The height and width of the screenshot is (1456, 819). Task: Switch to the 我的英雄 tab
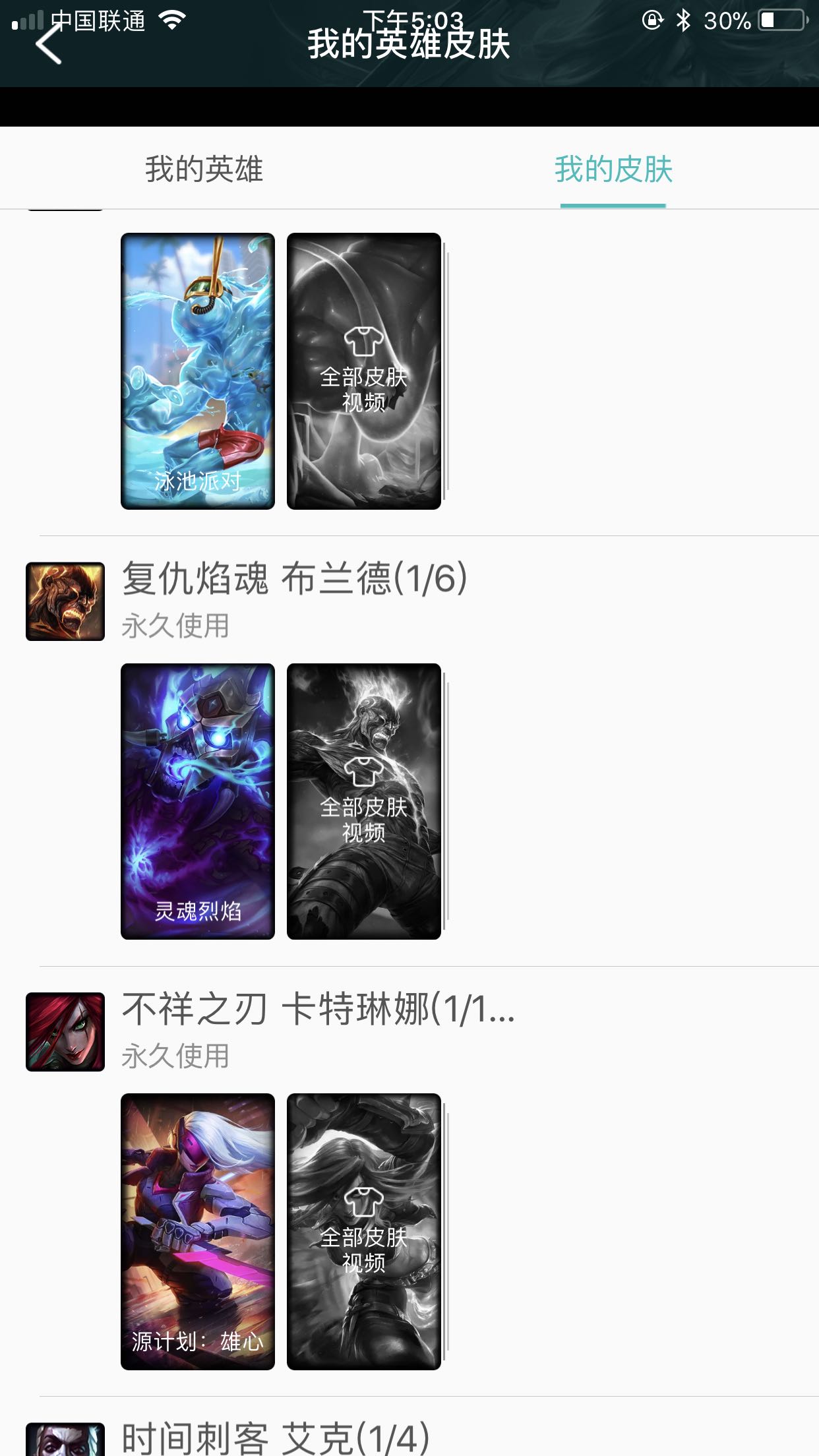click(204, 169)
